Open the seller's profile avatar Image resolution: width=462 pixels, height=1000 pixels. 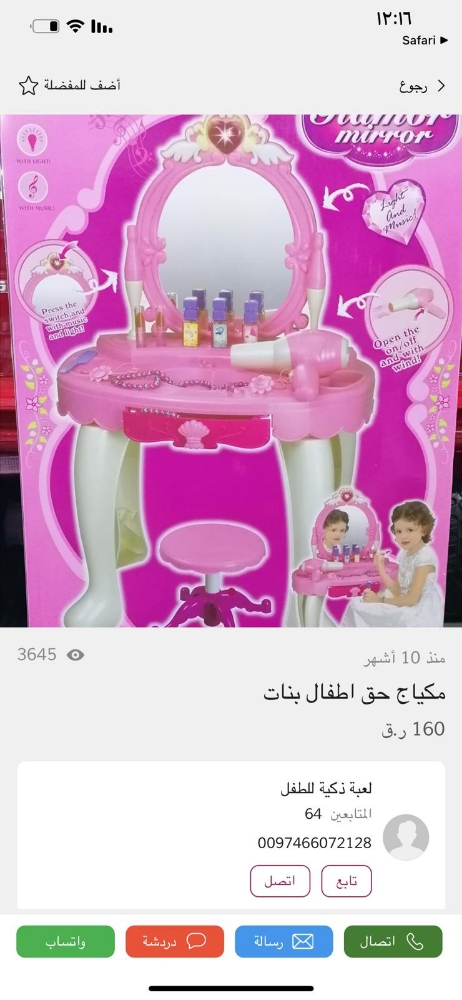pos(406,837)
